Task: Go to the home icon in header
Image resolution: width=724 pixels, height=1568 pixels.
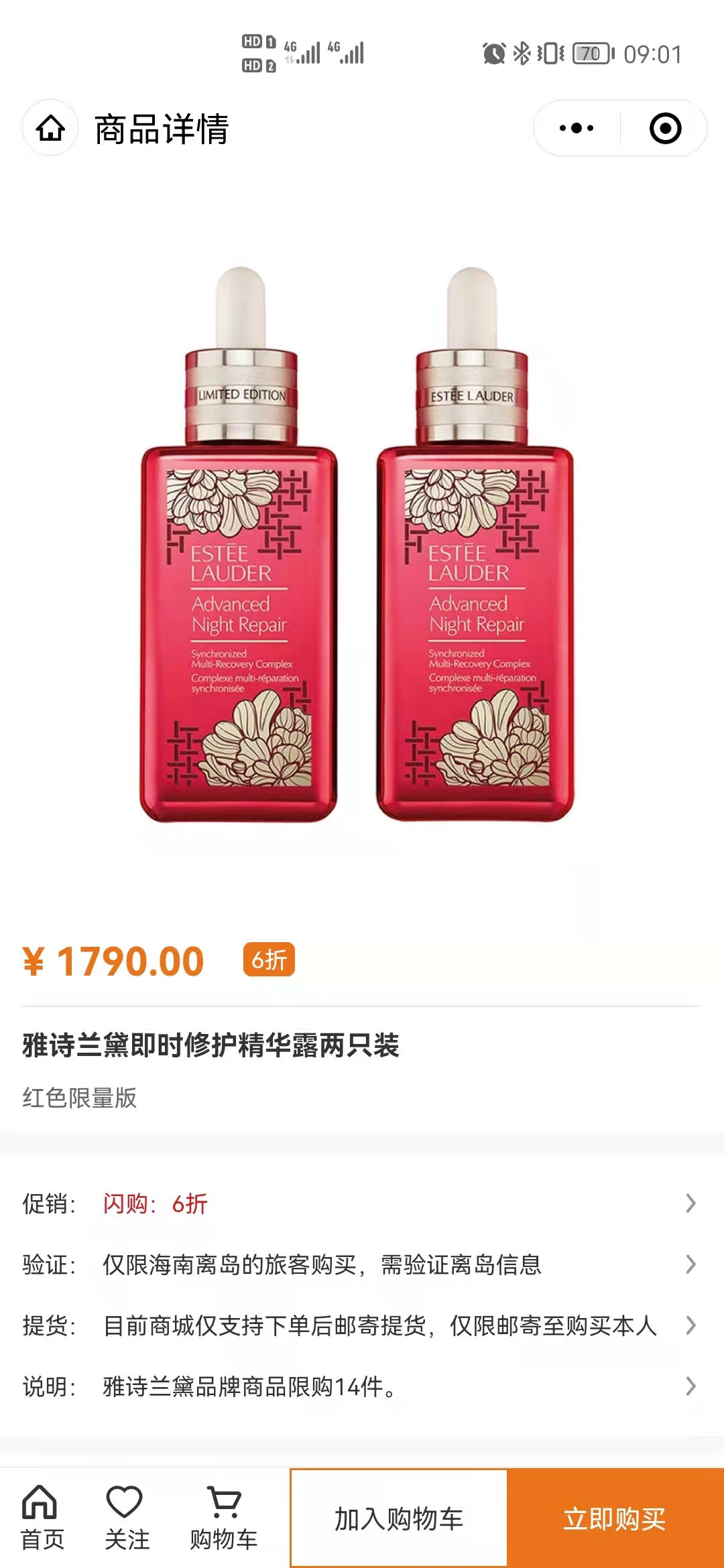Action: (x=50, y=128)
